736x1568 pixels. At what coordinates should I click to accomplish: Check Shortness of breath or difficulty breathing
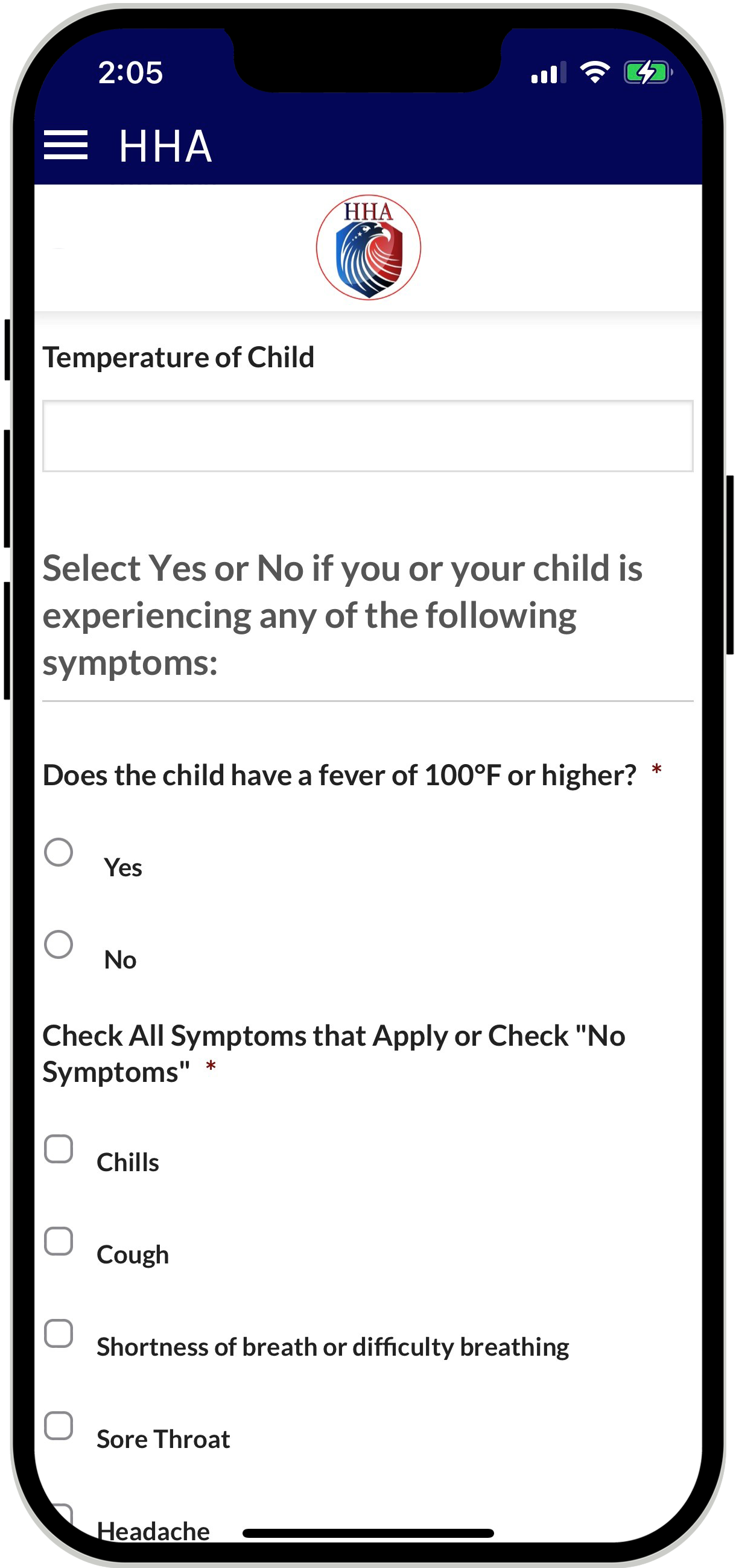tap(59, 1333)
